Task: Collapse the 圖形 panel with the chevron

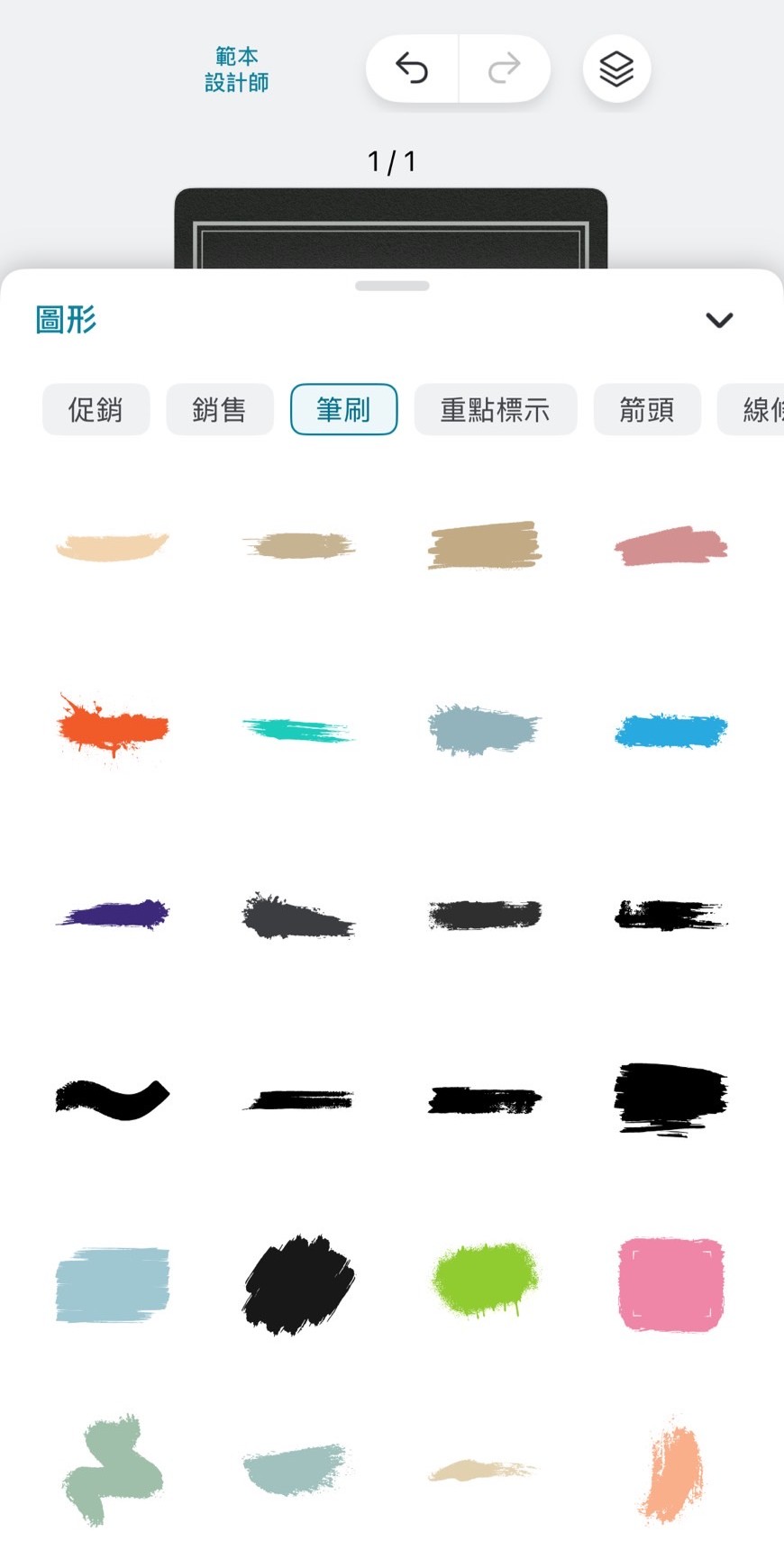Action: pos(719,320)
